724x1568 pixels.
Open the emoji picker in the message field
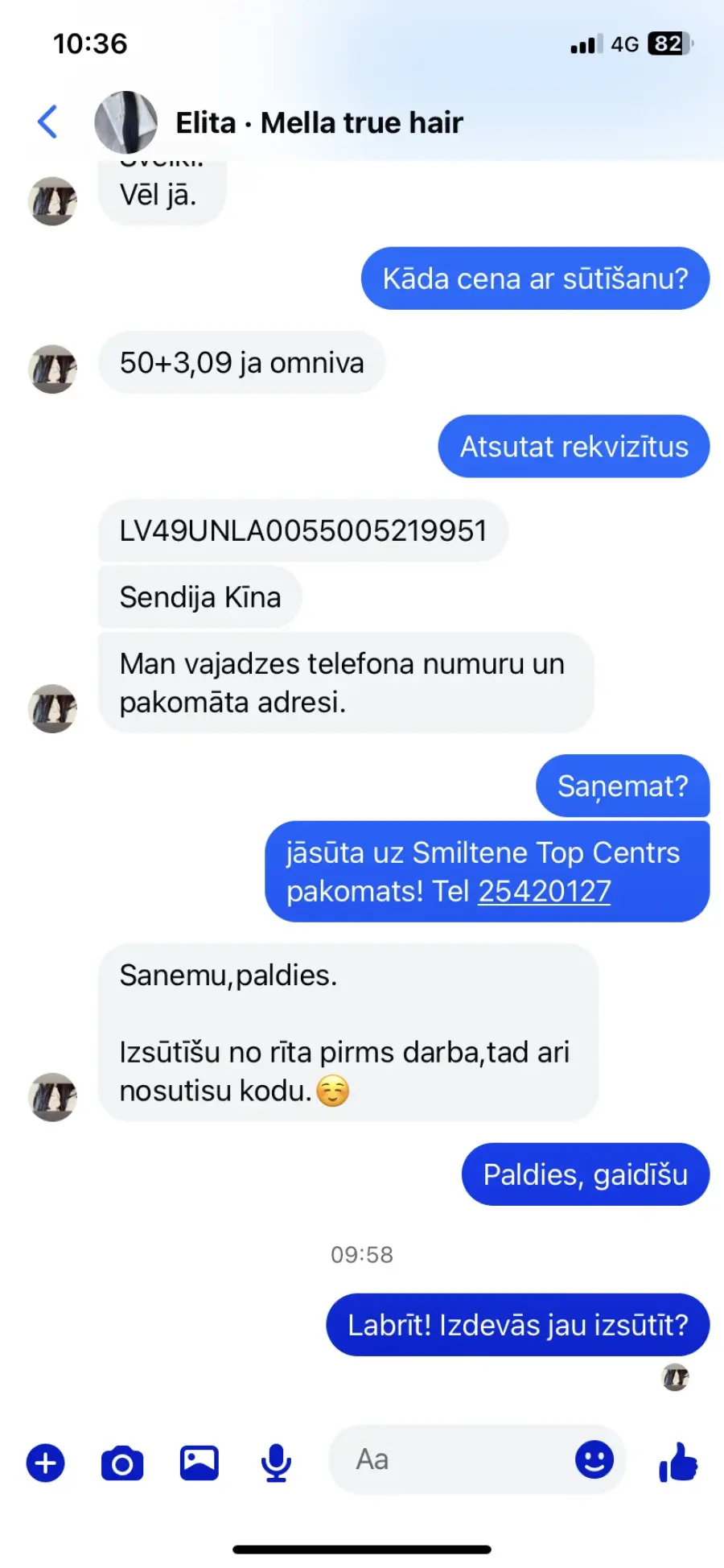594,1459
